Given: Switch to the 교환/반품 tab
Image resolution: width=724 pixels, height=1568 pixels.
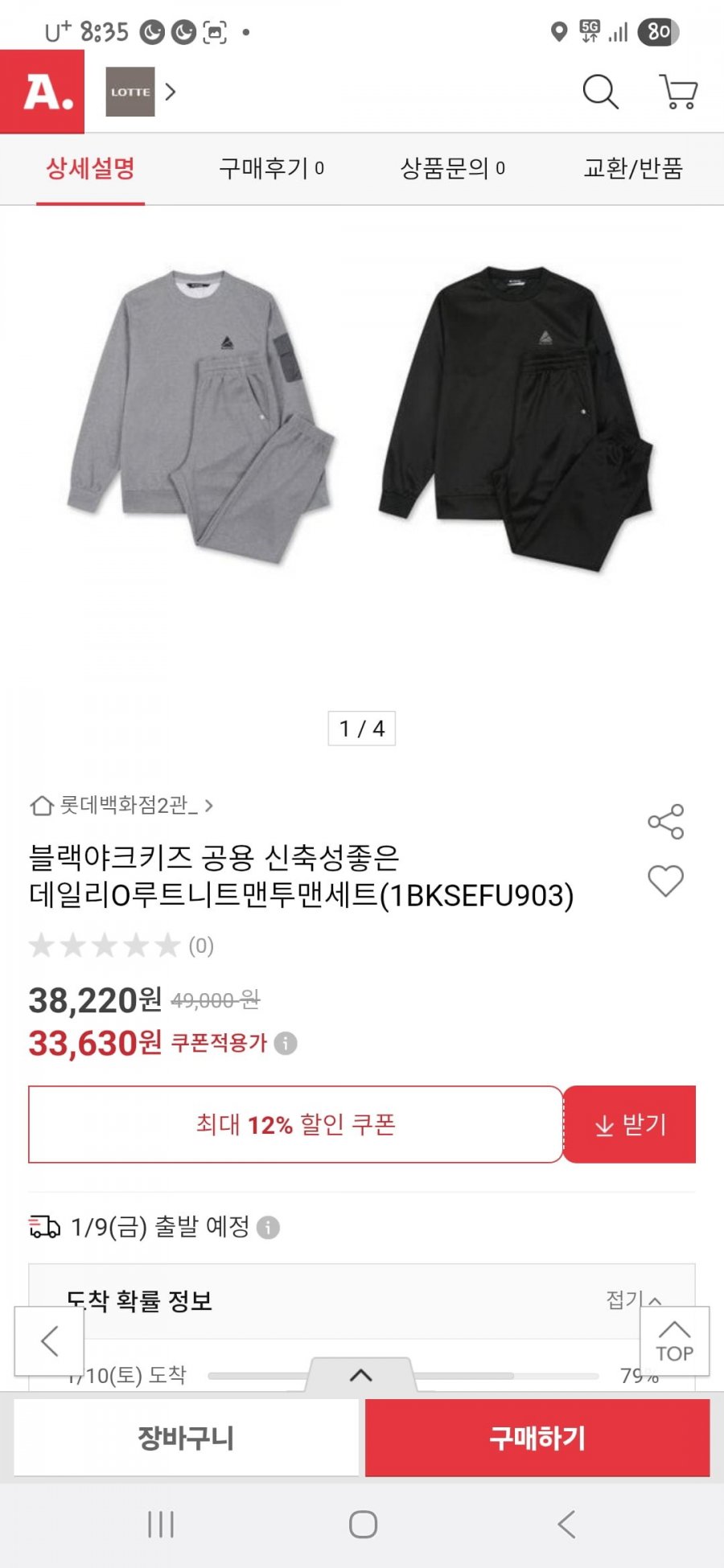Looking at the screenshot, I should tap(632, 169).
